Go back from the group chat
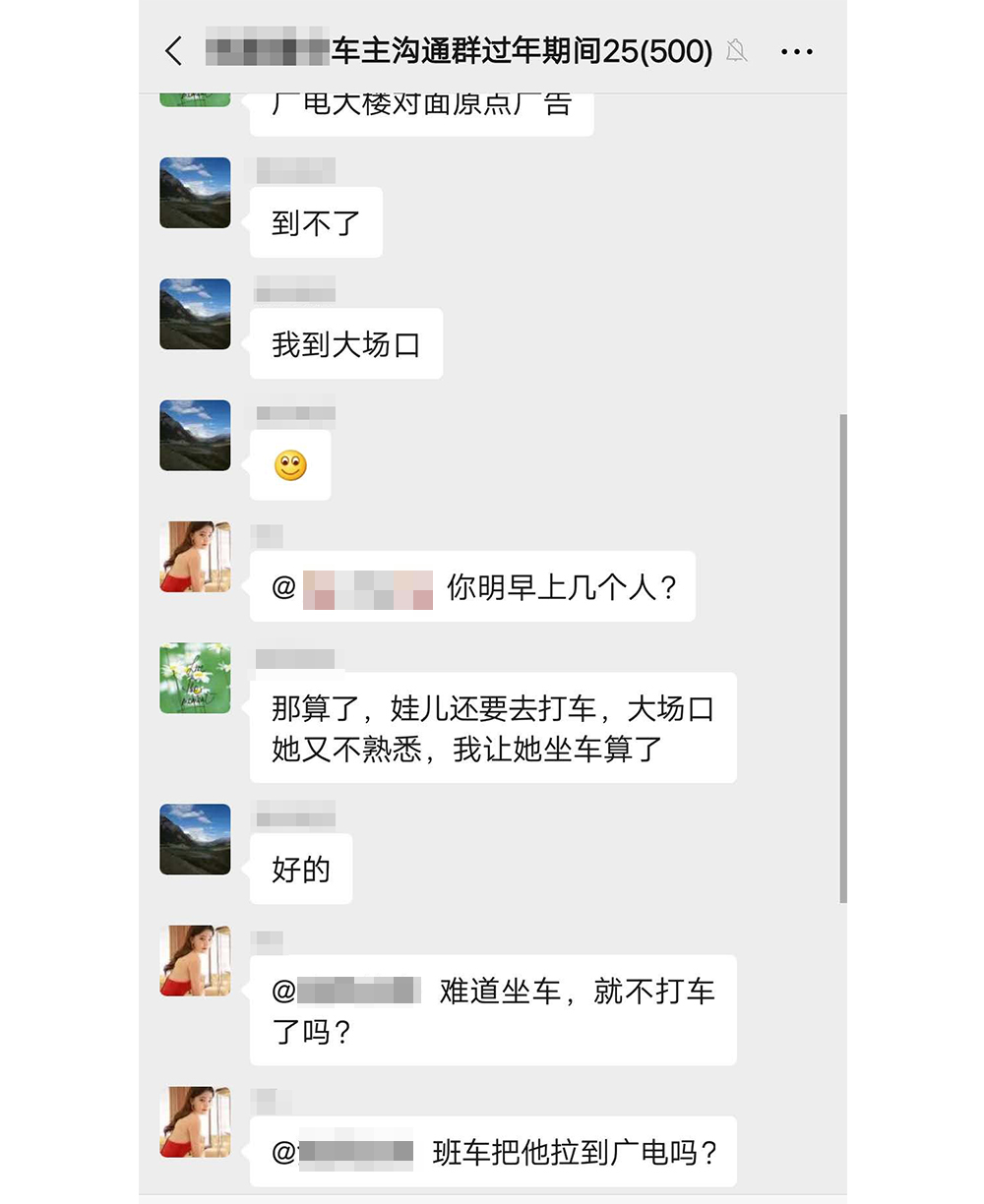984x1204 pixels. point(174,51)
